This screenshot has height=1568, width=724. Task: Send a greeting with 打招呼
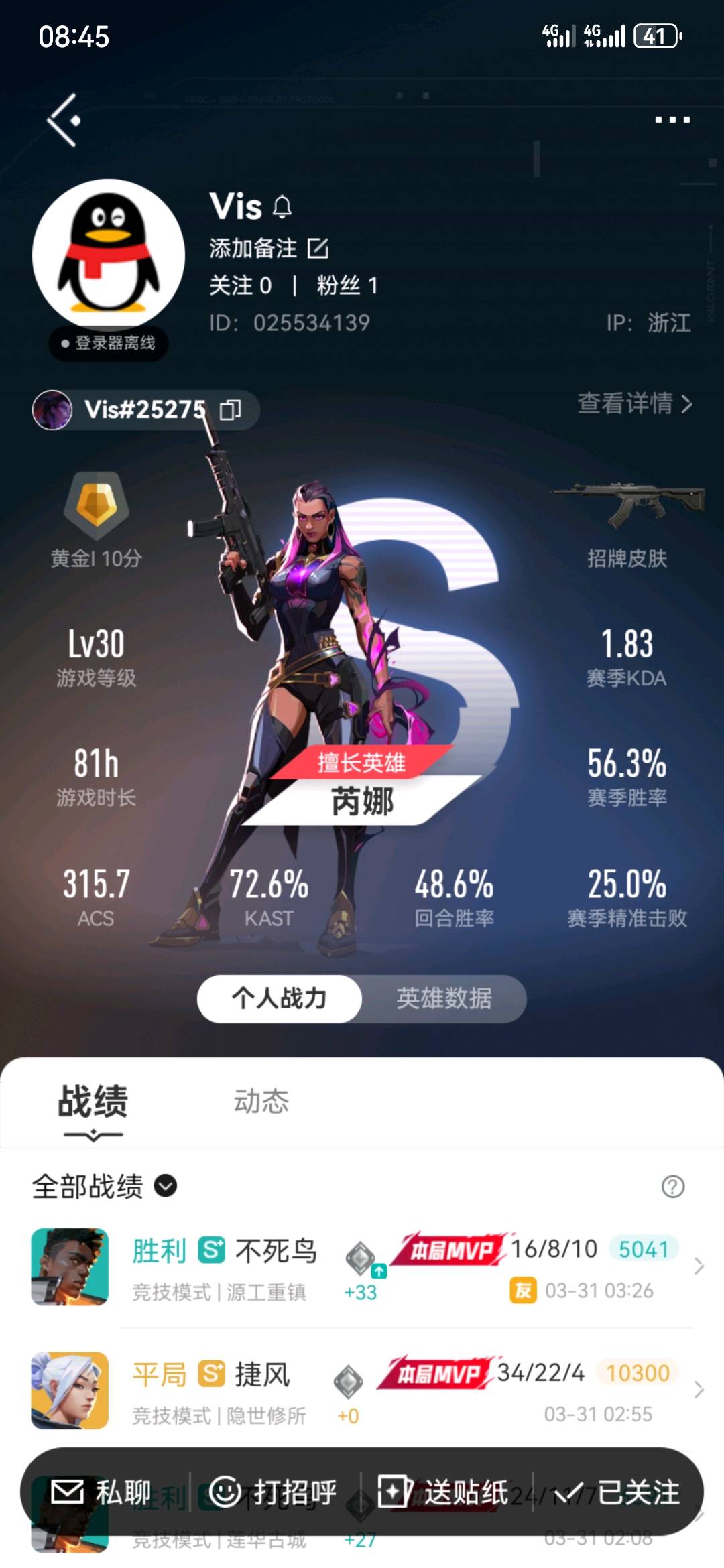tap(274, 1492)
